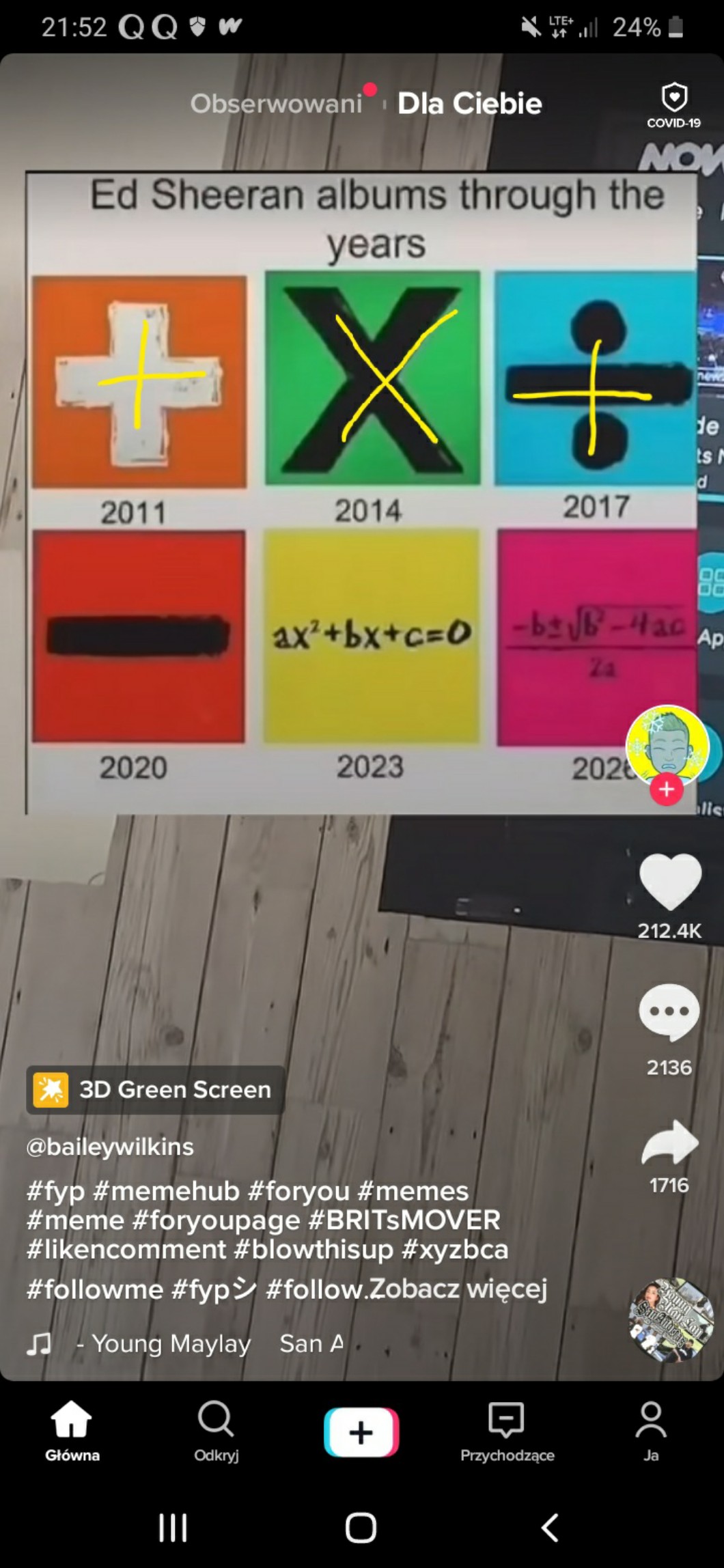
Task: Go to the Główna home tab
Action: [72, 1431]
